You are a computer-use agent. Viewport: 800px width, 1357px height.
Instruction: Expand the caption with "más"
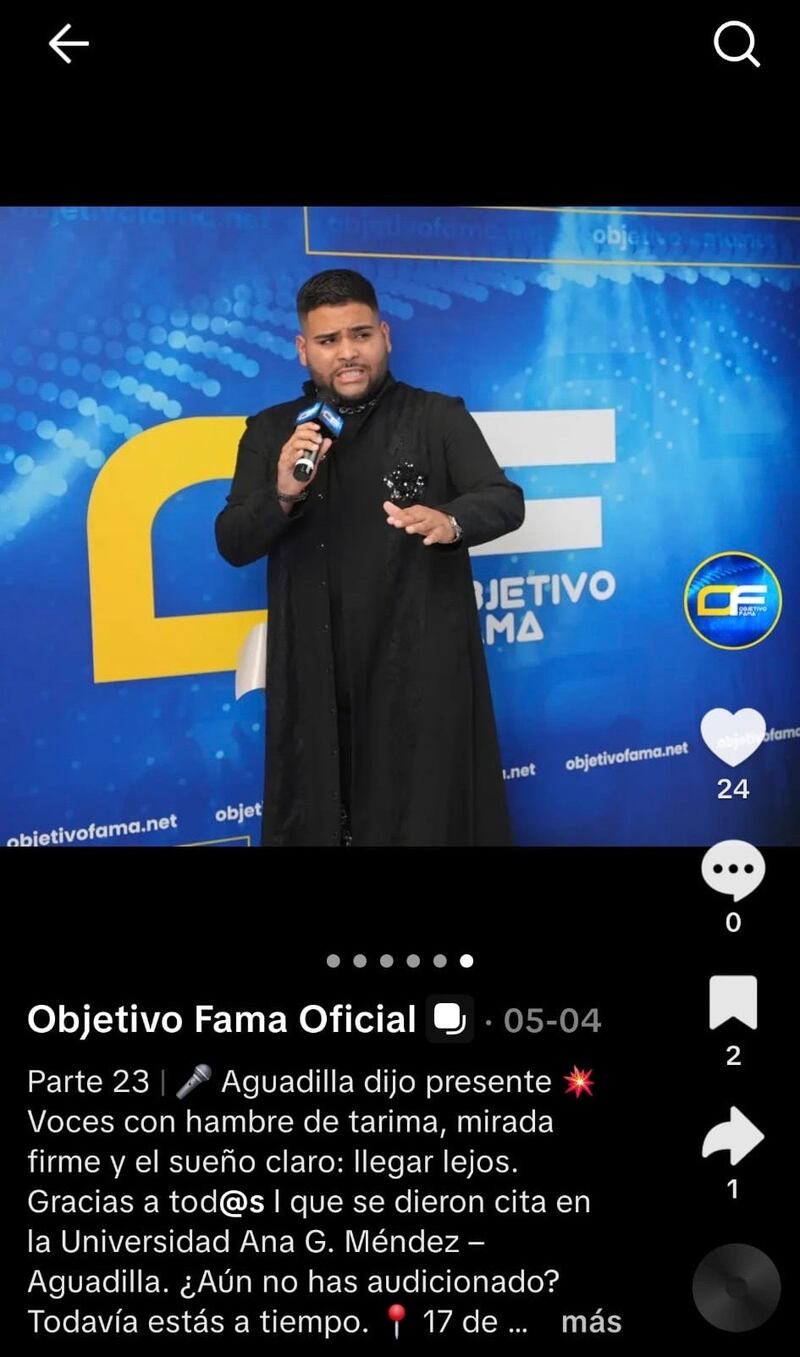(x=591, y=1322)
